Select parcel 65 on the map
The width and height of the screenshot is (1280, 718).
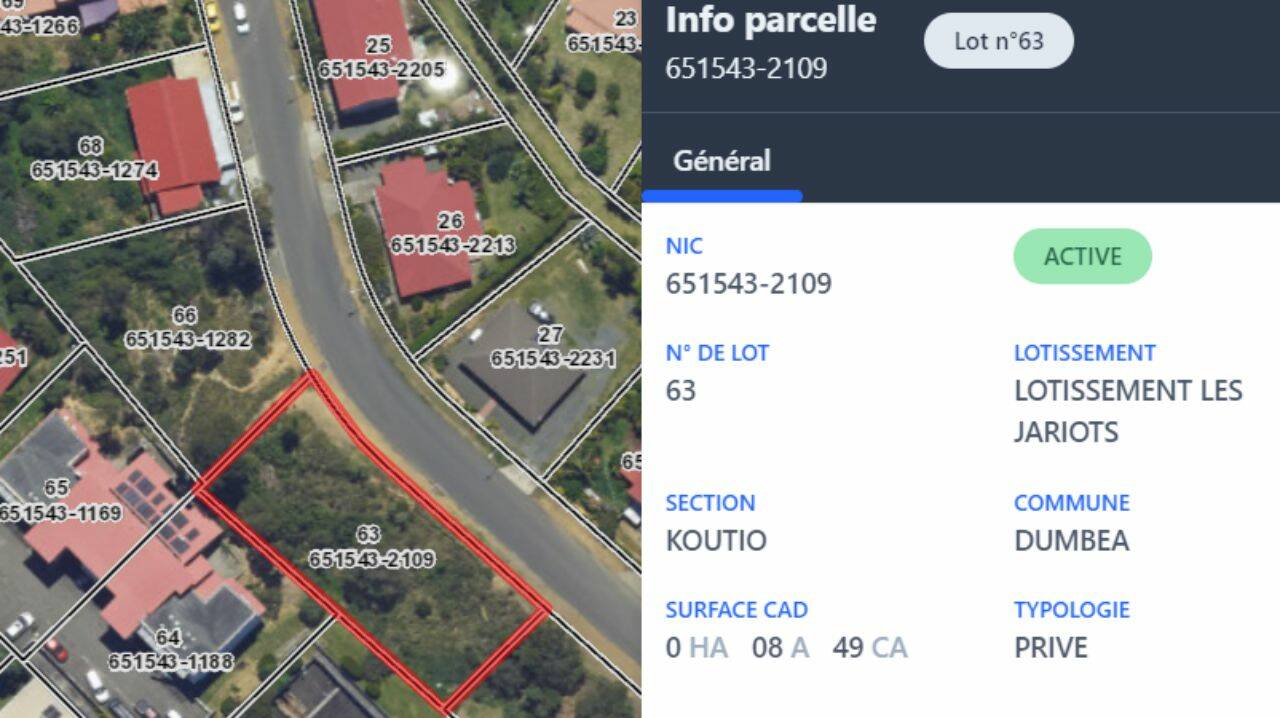[60, 500]
